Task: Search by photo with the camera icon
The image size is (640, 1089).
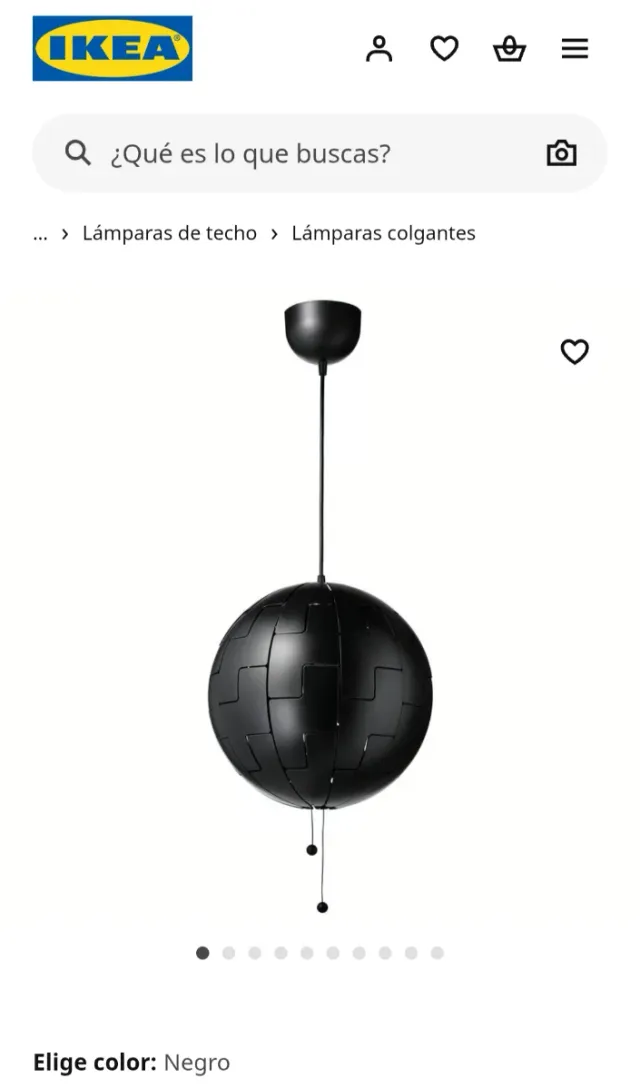Action: 561,153
